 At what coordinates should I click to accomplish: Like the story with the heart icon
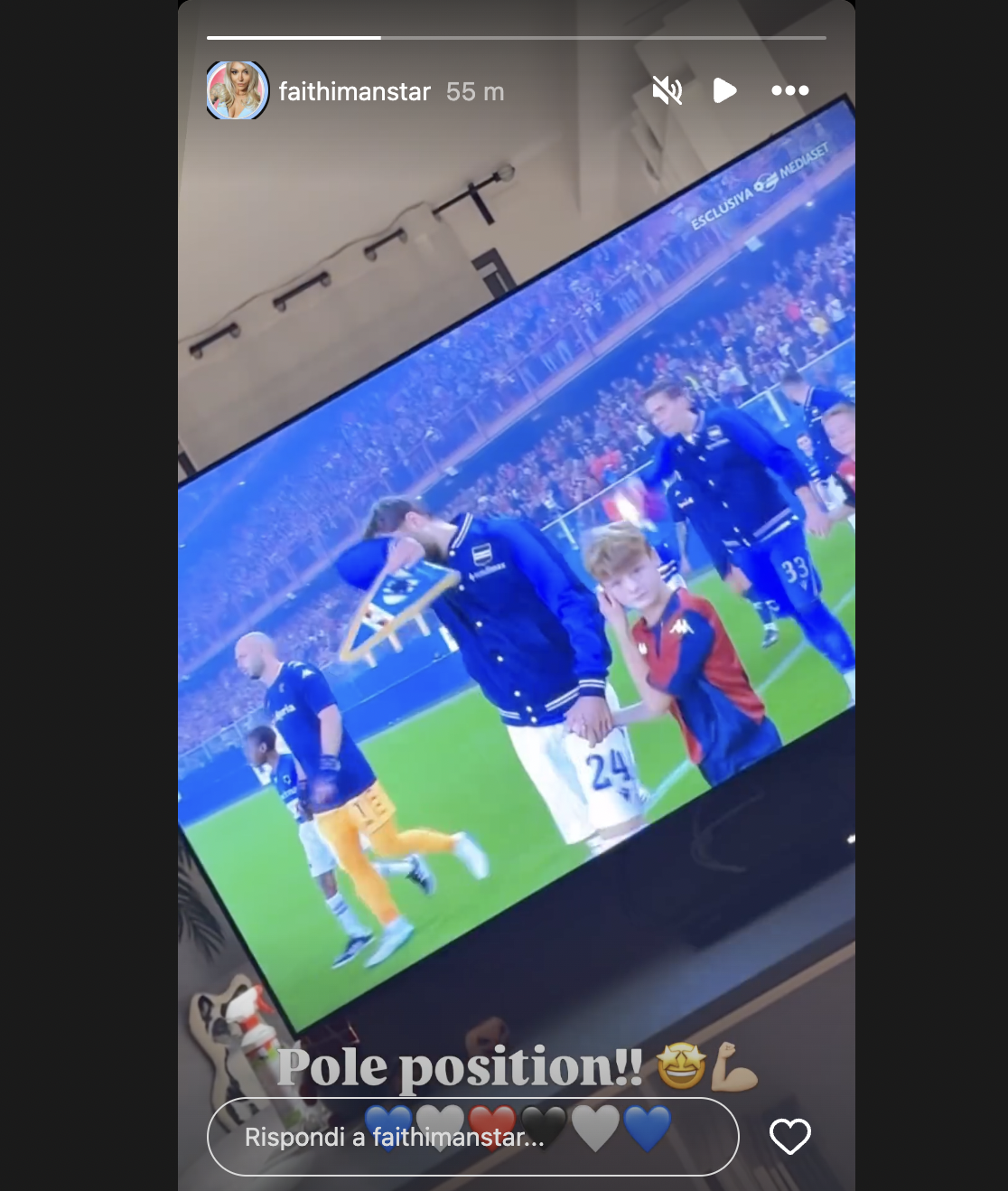pos(789,1137)
